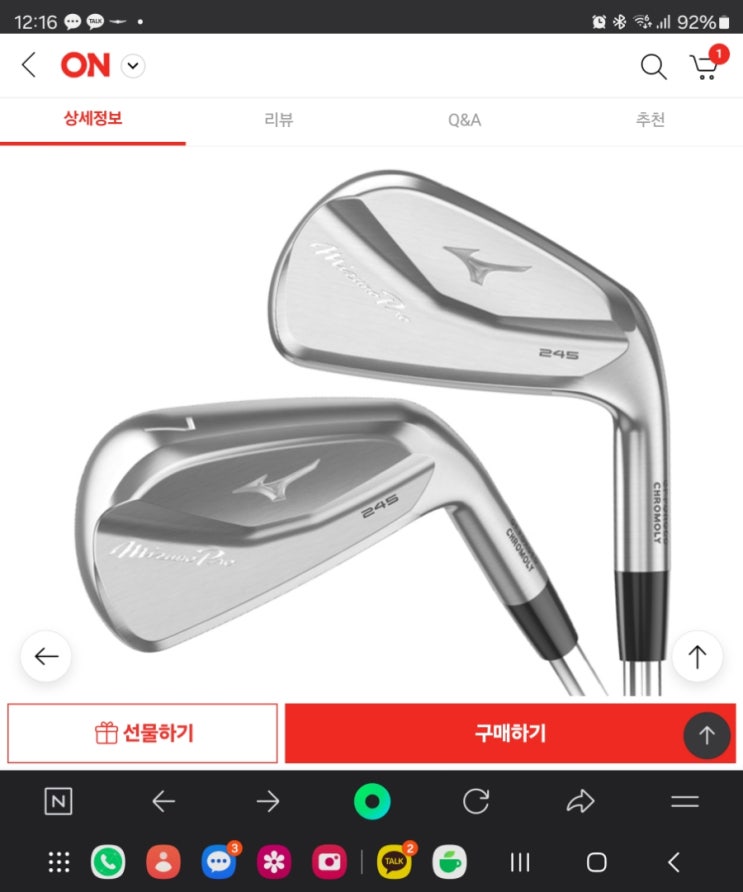Go forward in the browser toolbar

point(267,802)
